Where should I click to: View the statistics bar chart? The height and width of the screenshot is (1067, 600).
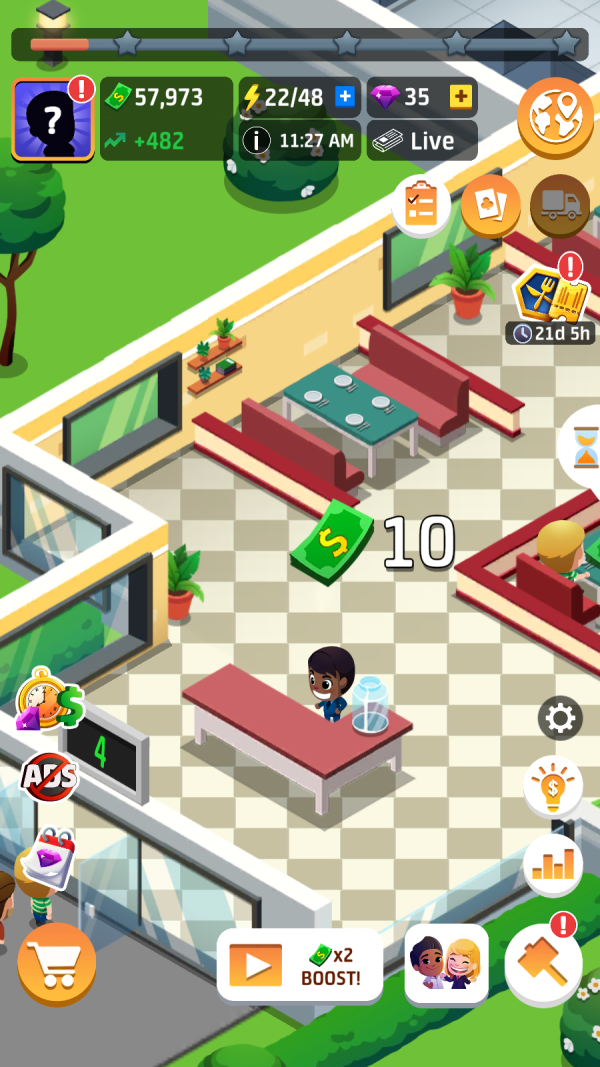tap(553, 865)
